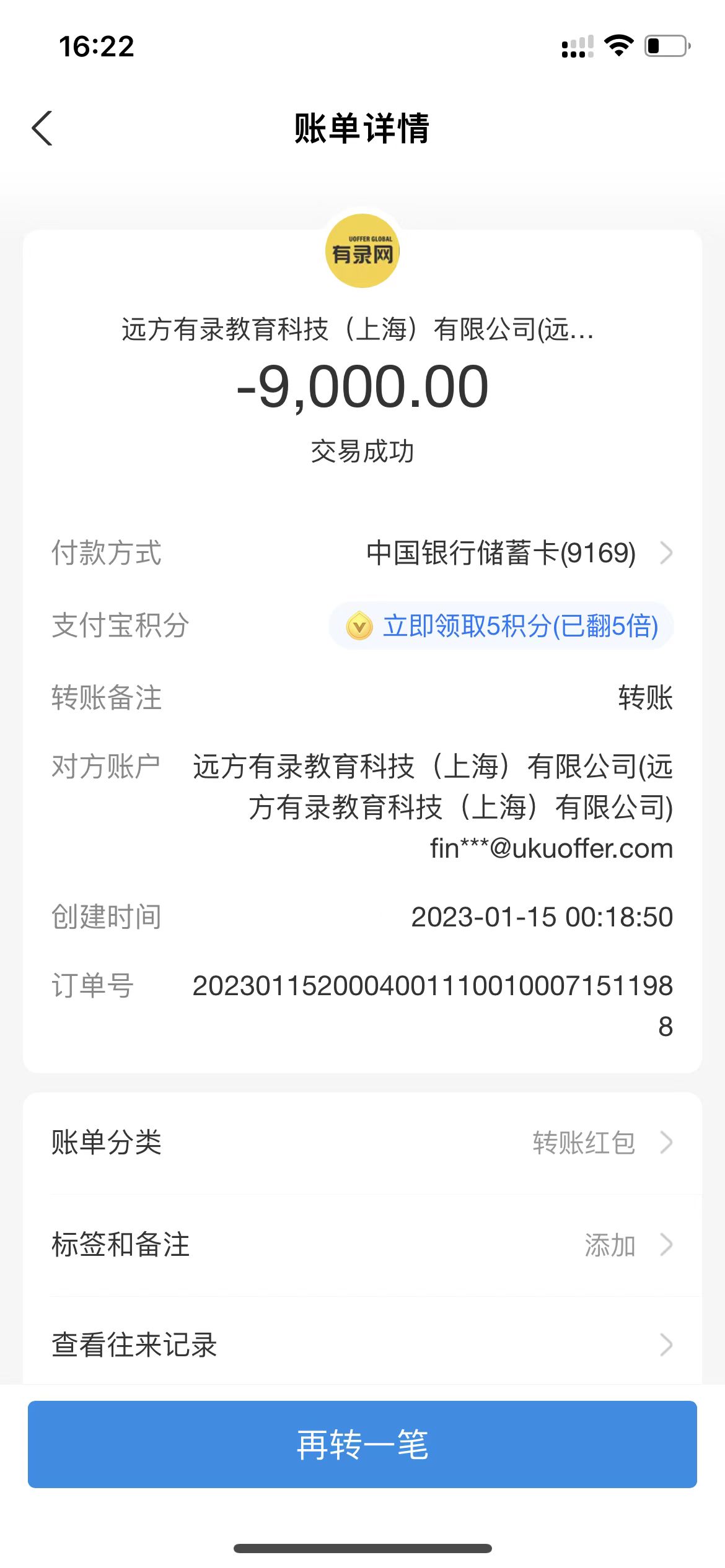Tap the 再转一笔 button
The image size is (725, 1568).
pyautogui.click(x=362, y=1445)
